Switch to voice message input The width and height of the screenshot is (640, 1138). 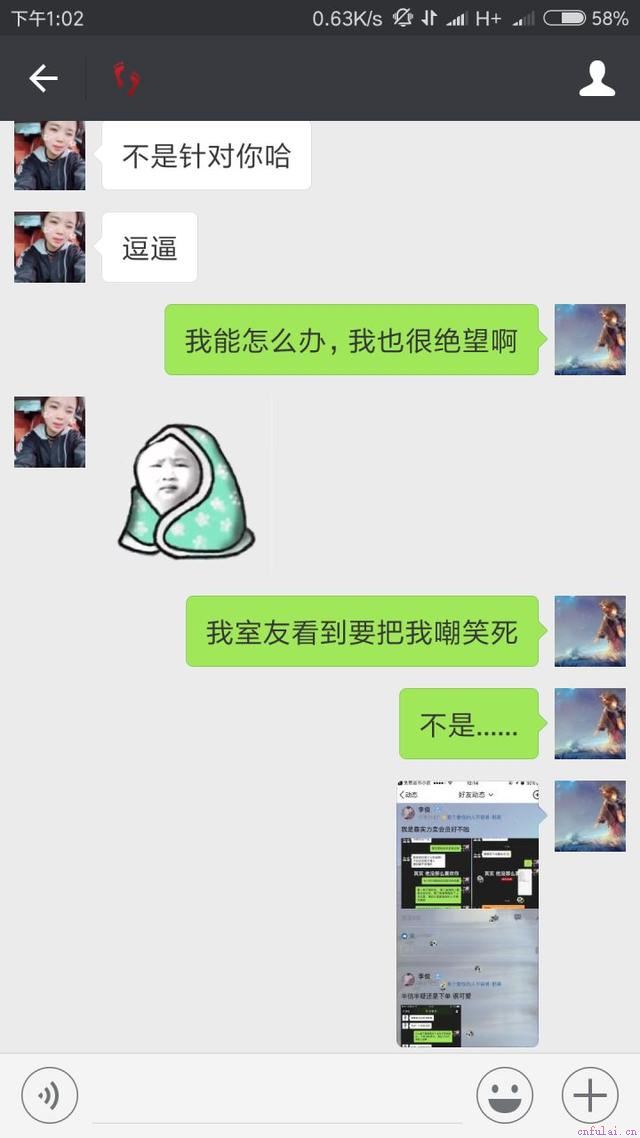[48, 1096]
